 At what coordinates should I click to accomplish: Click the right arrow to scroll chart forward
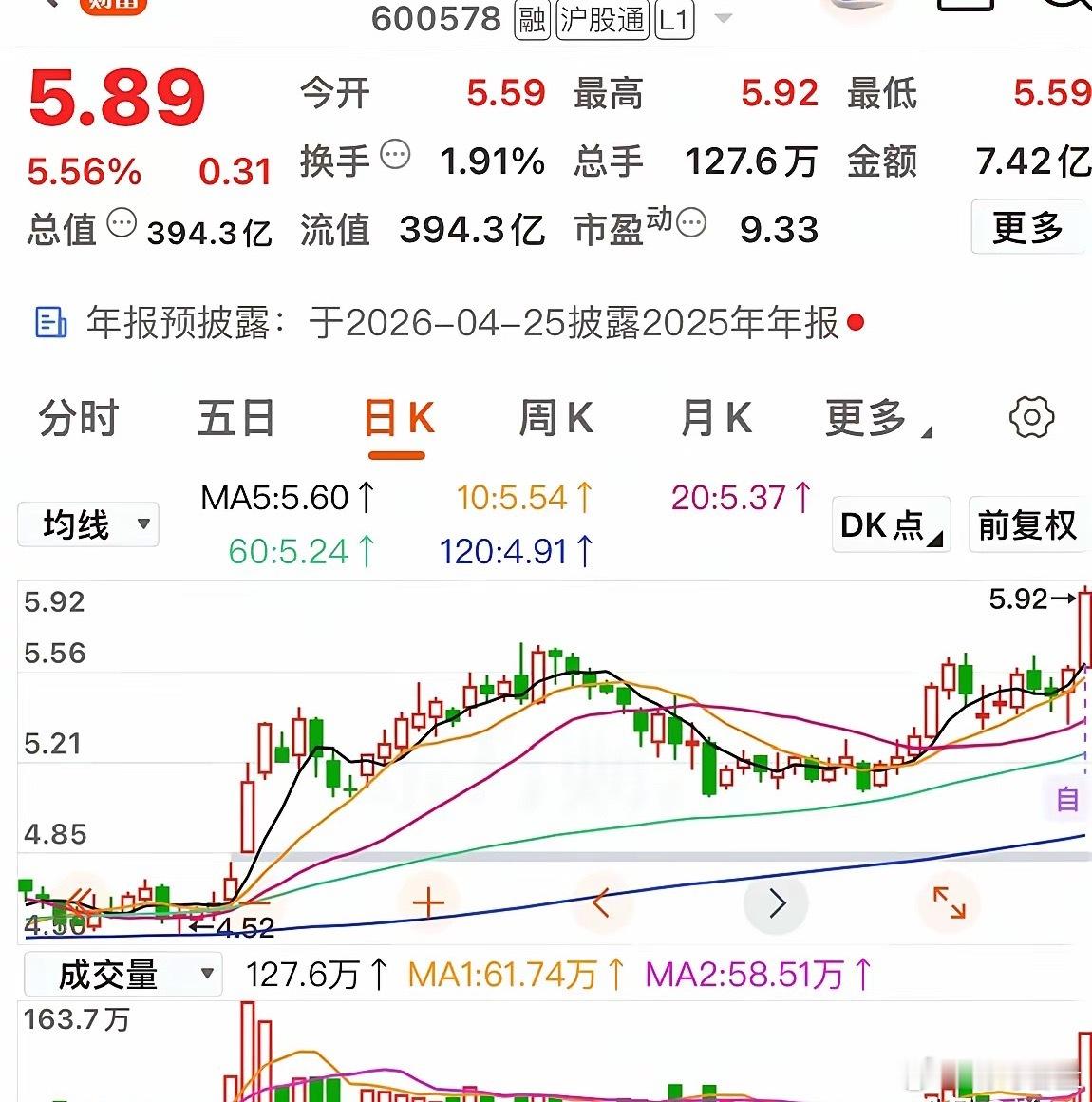pos(776,902)
